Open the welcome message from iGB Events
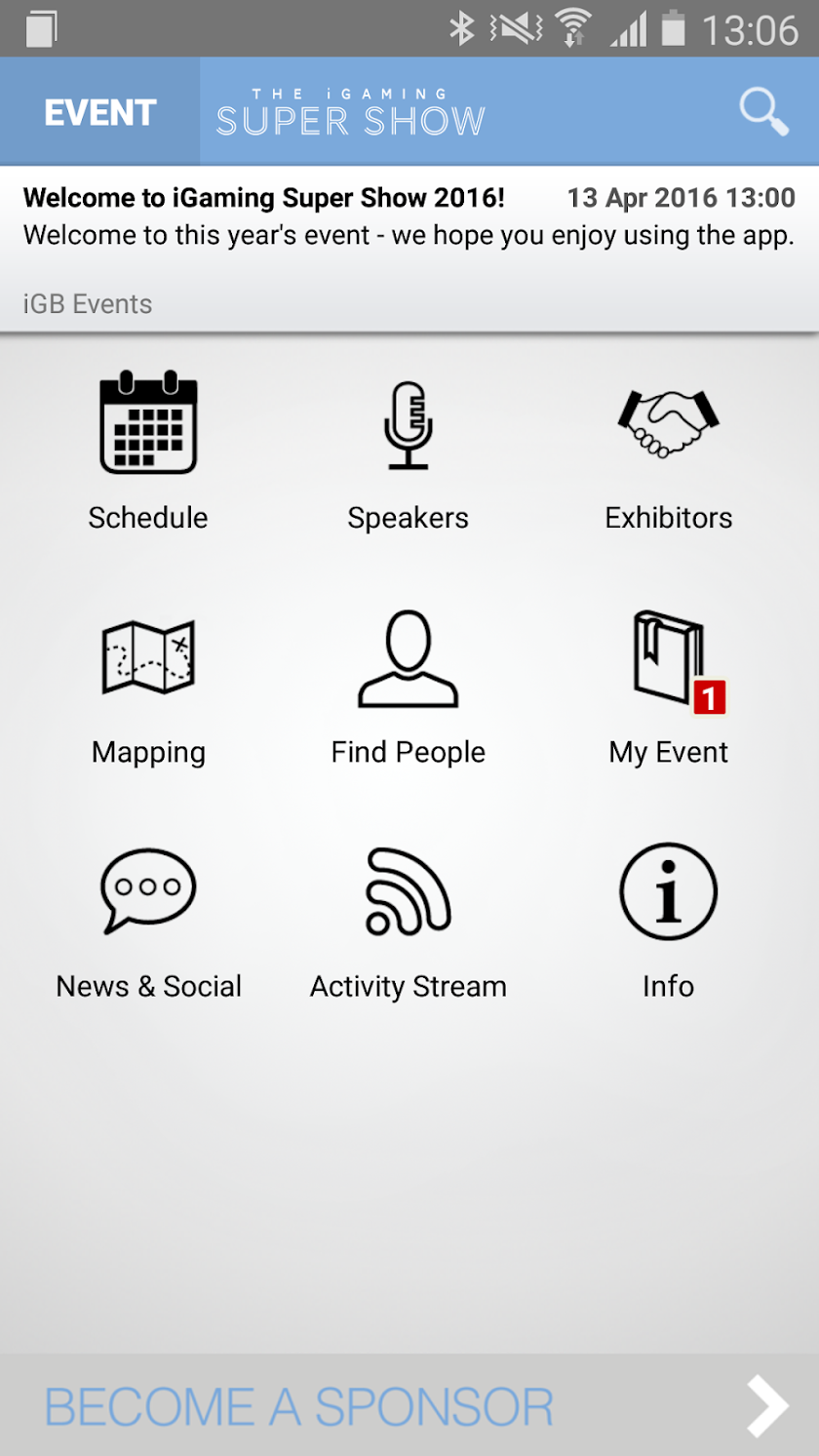The image size is (819, 1456). pos(409,249)
